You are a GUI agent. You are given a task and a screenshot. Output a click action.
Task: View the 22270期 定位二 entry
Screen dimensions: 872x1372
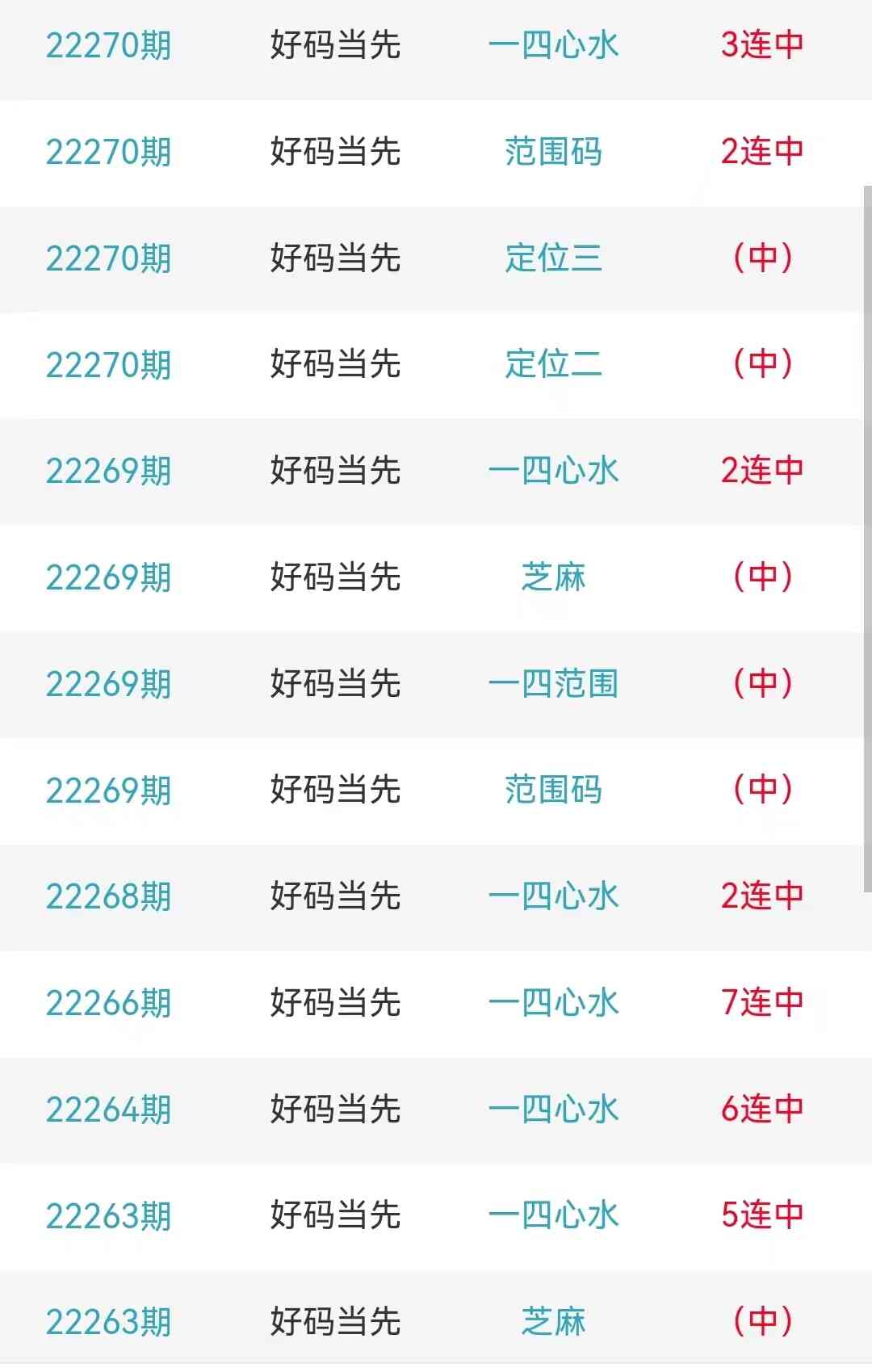553,364
